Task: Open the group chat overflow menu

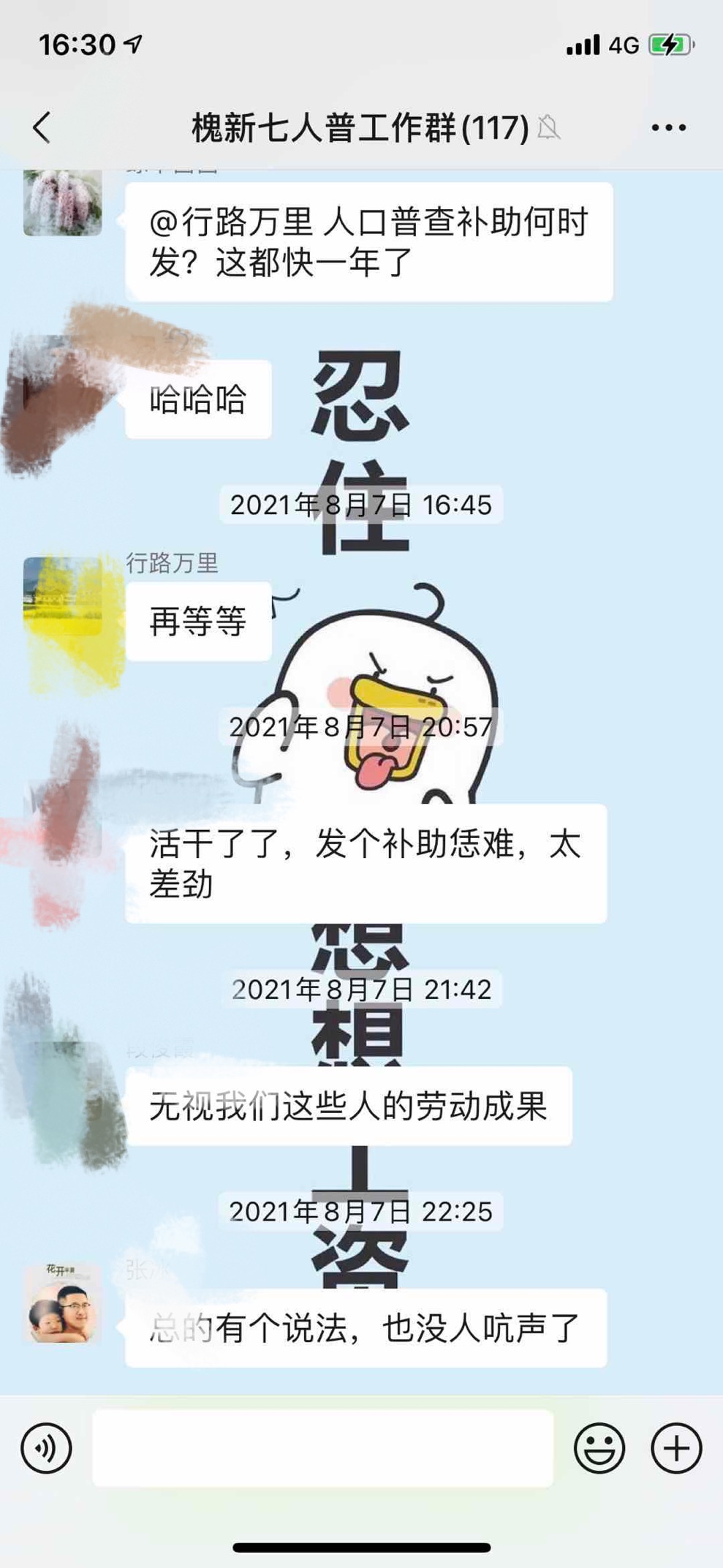Action: point(668,128)
